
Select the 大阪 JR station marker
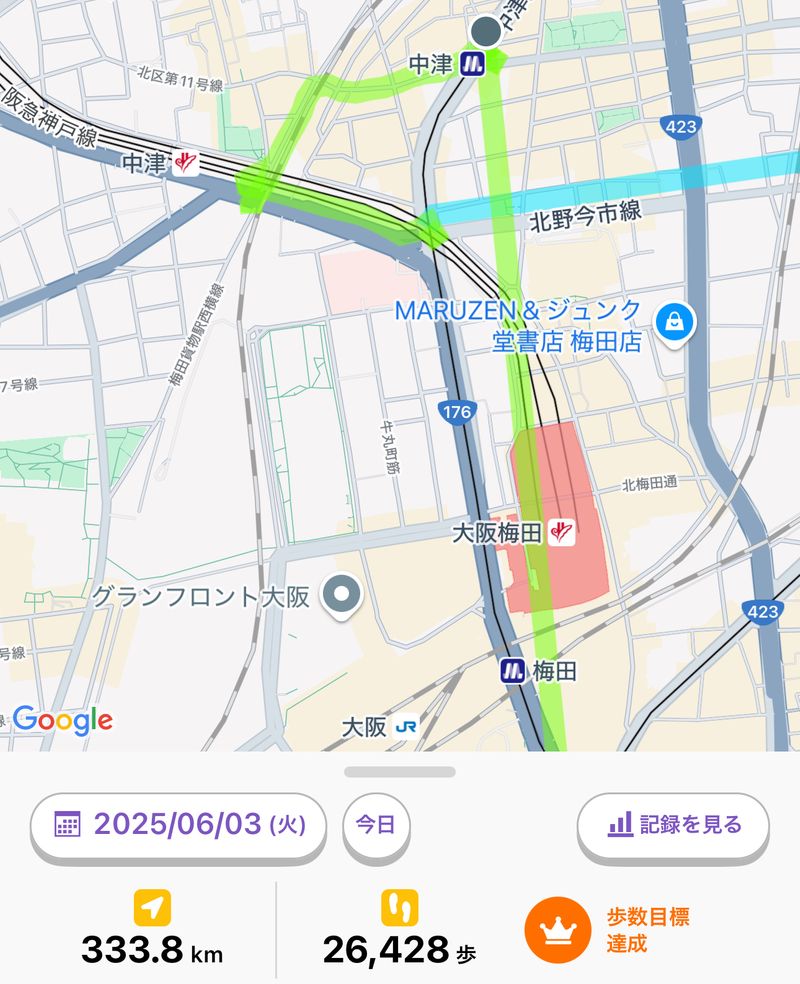(x=407, y=726)
